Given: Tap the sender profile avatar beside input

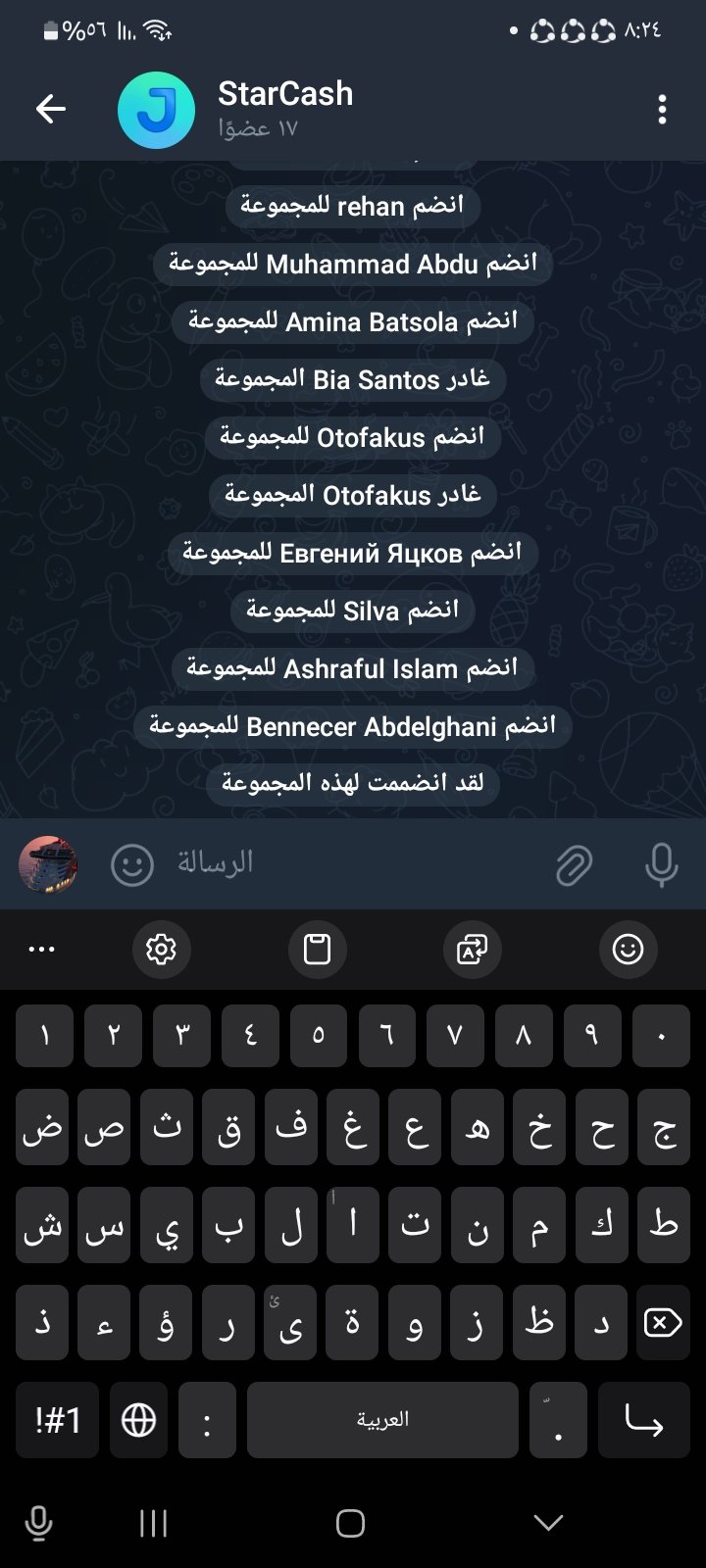Looking at the screenshot, I should tap(47, 864).
